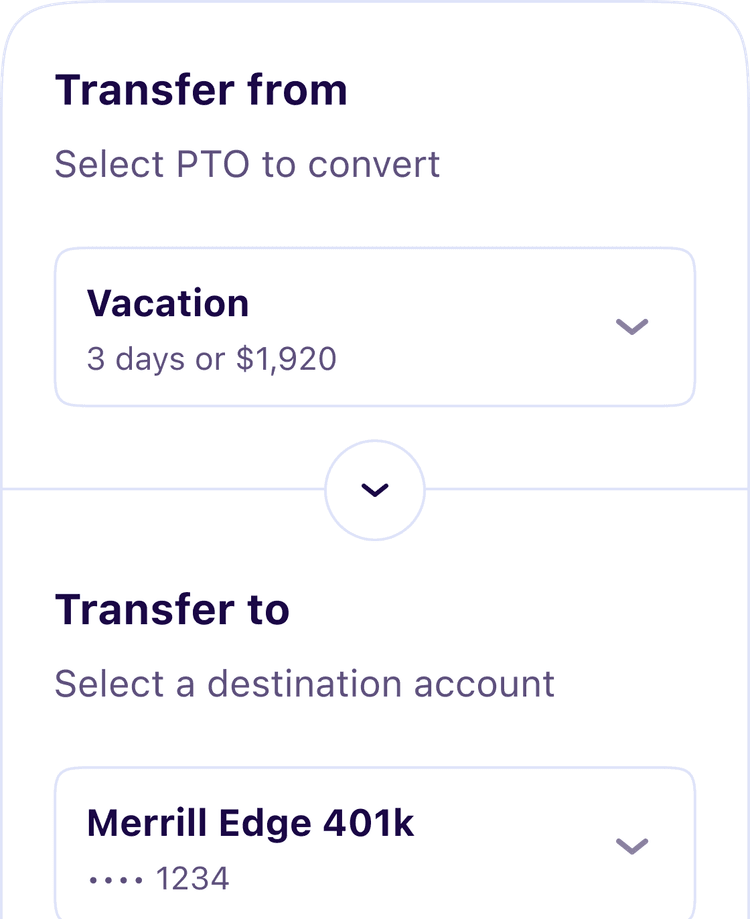Tap the arrow icon in the destination selector
The height and width of the screenshot is (919, 750).
pyautogui.click(x=632, y=845)
